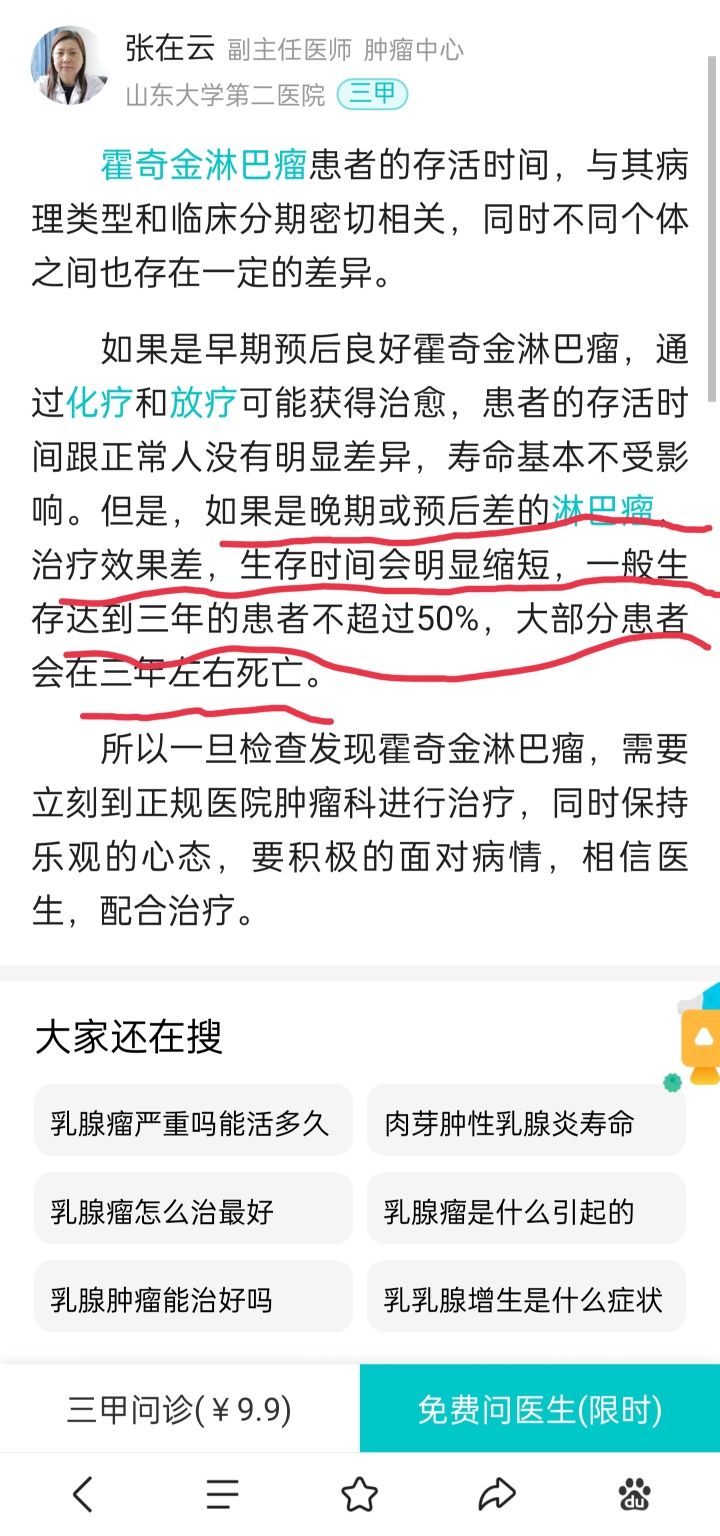Tap the floating bell notification icon

(x=700, y=1036)
